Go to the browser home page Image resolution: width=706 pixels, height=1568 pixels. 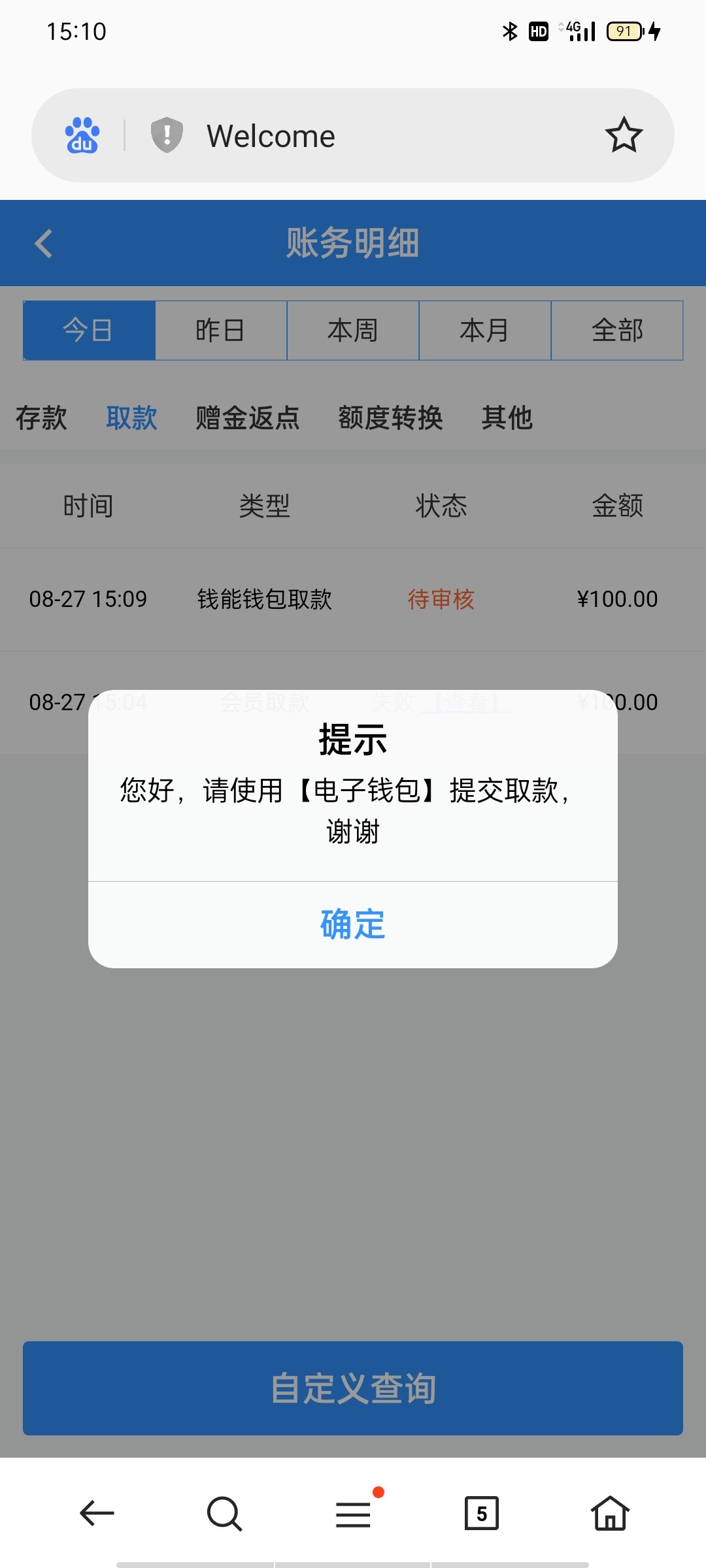(610, 1513)
